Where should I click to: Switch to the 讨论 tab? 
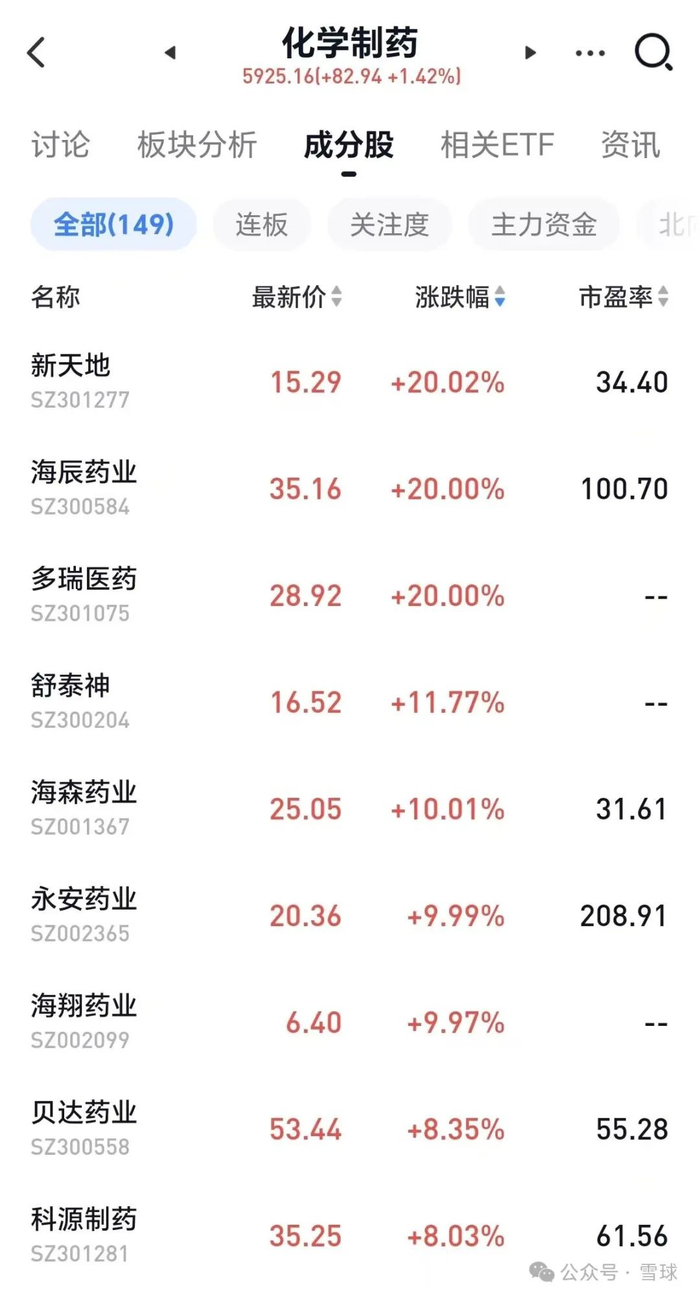(60, 145)
